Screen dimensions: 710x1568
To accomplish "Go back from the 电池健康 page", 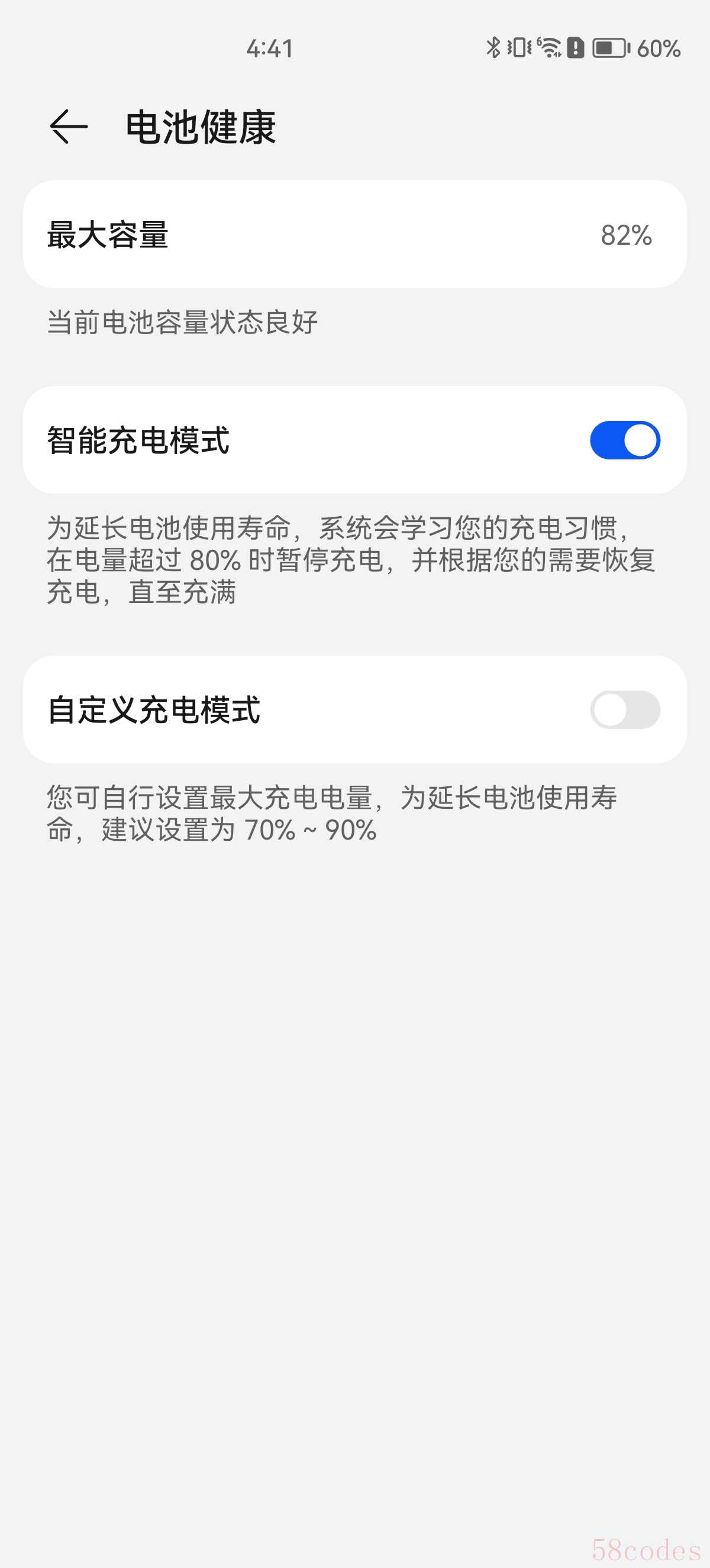I will (68, 127).
